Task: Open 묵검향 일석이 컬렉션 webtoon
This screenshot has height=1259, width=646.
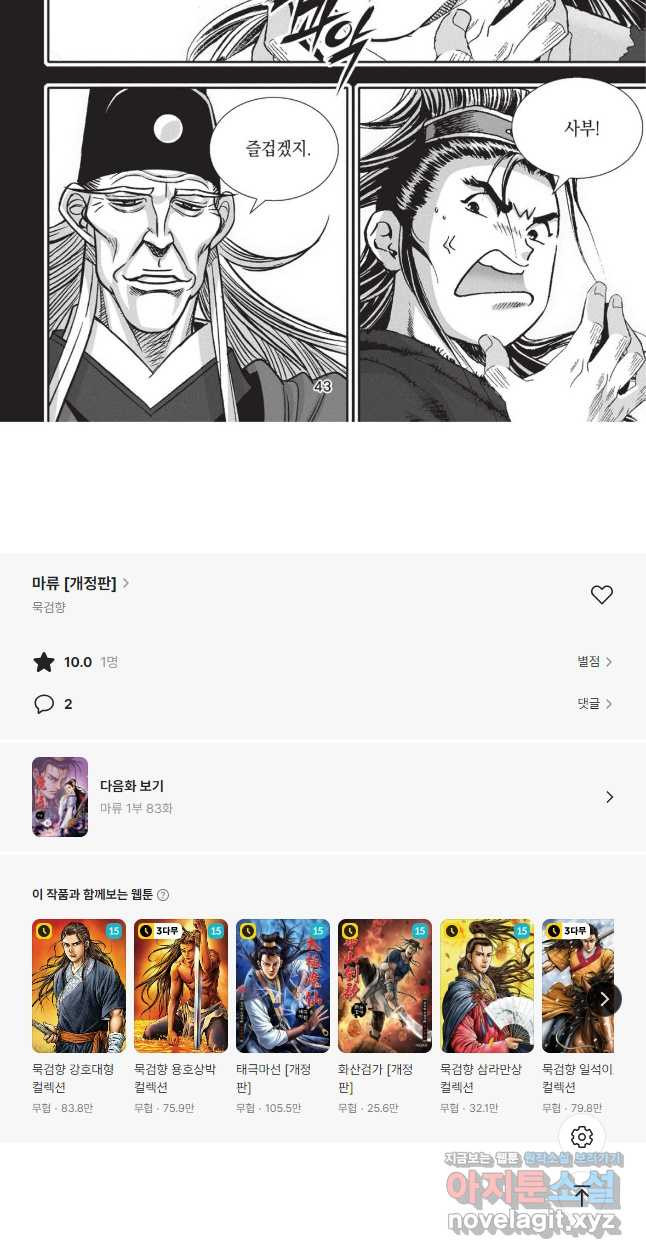Action: (x=578, y=1017)
